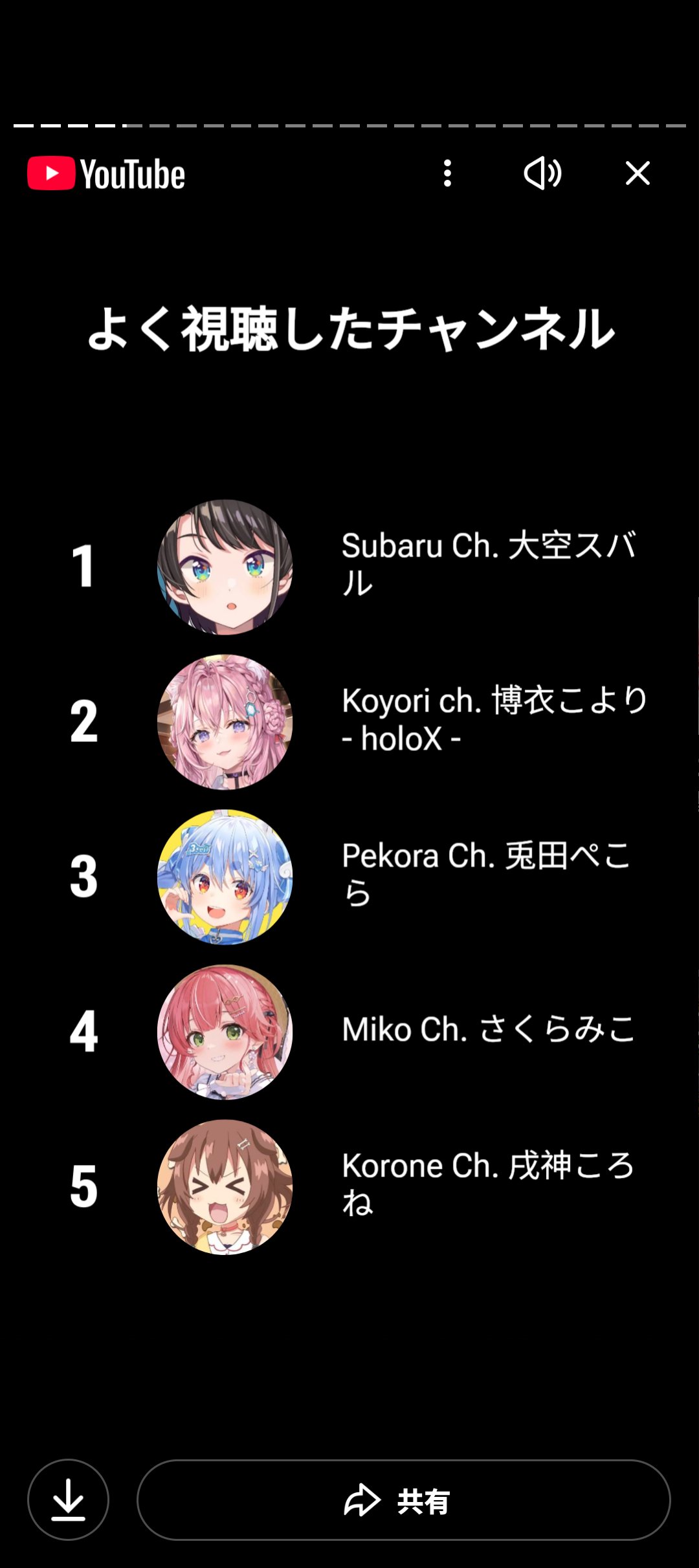Open the three-dot overflow menu

tap(447, 173)
